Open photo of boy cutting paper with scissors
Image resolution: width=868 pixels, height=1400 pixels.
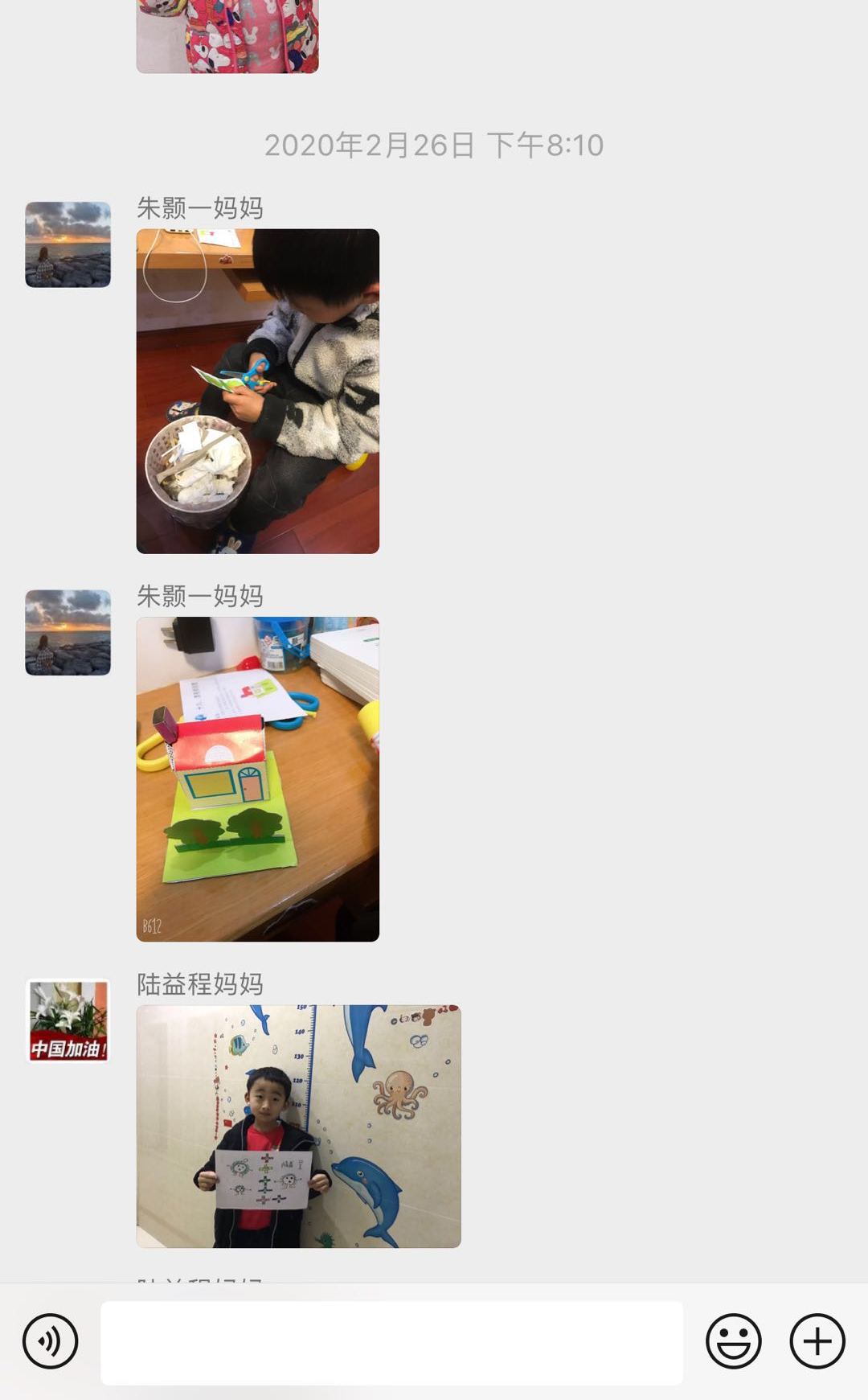point(257,391)
